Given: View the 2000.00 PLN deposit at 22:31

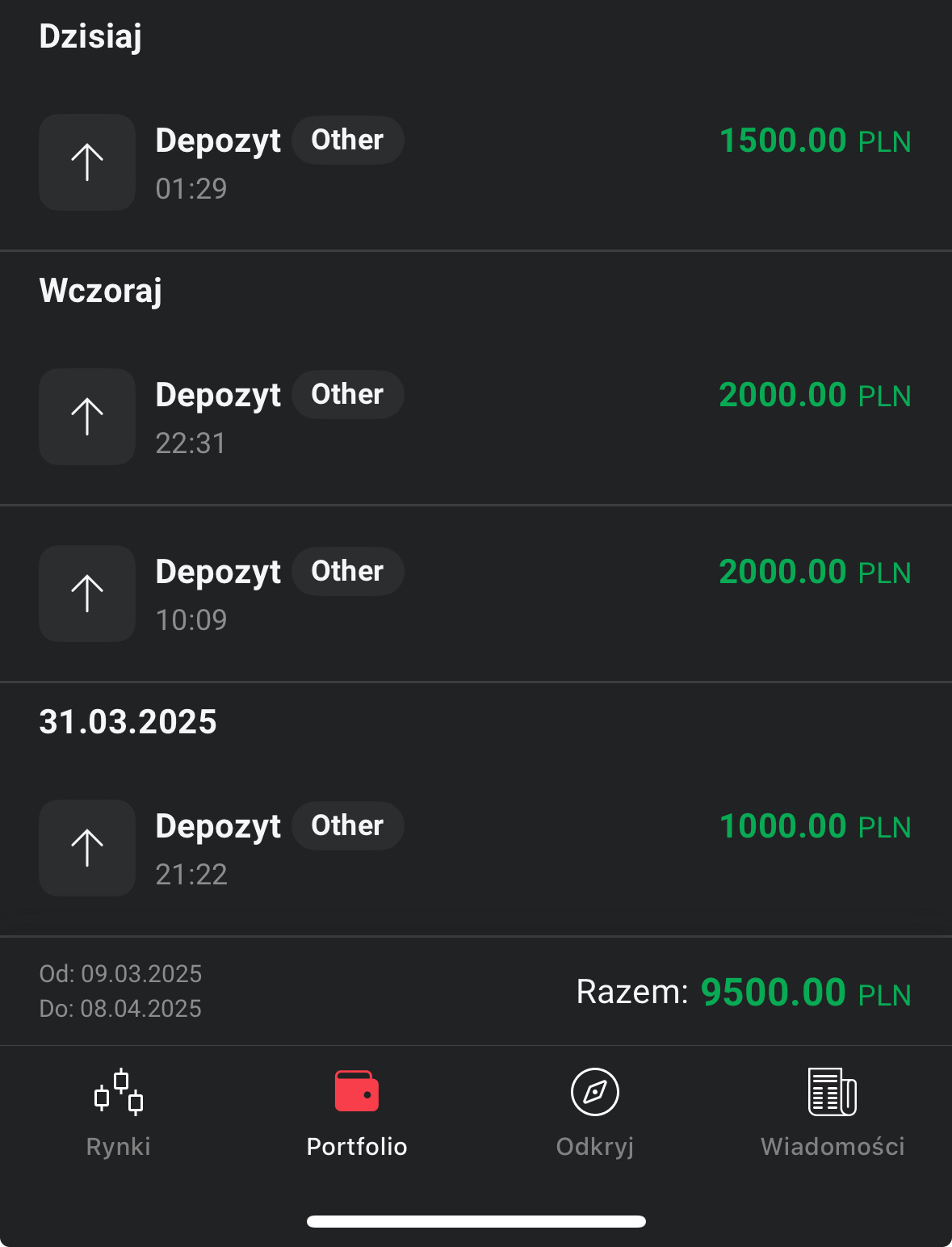Looking at the screenshot, I should [476, 417].
